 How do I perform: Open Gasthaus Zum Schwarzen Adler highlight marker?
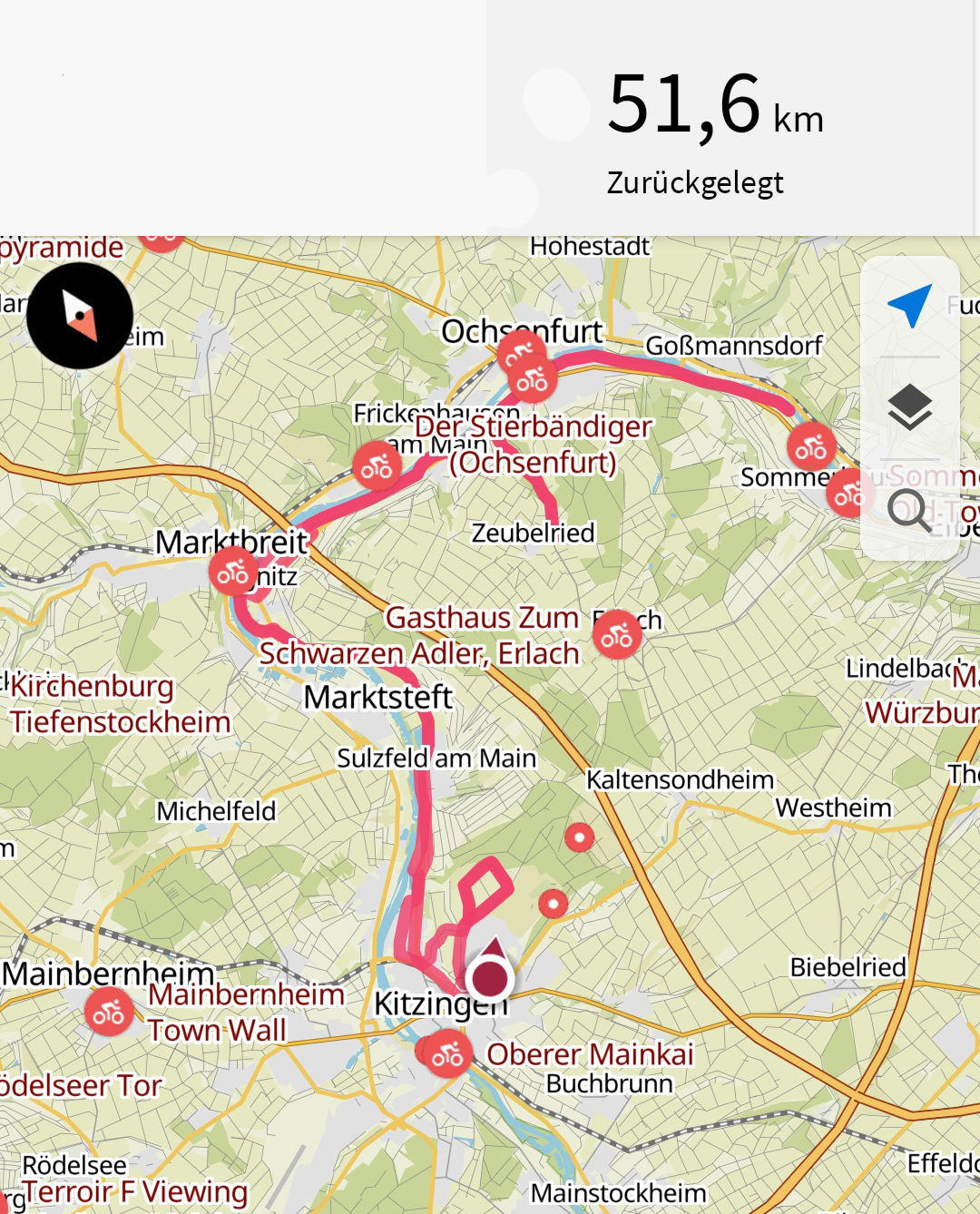[617, 635]
